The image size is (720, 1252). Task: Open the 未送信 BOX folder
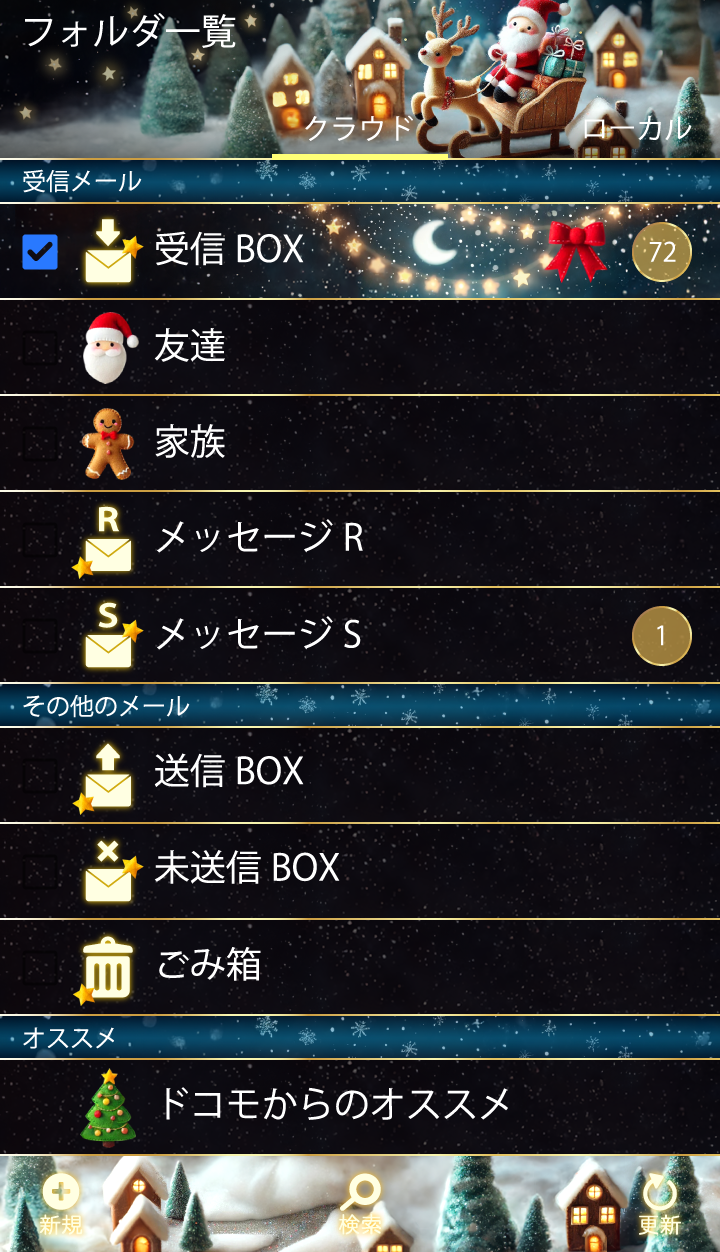[246, 868]
